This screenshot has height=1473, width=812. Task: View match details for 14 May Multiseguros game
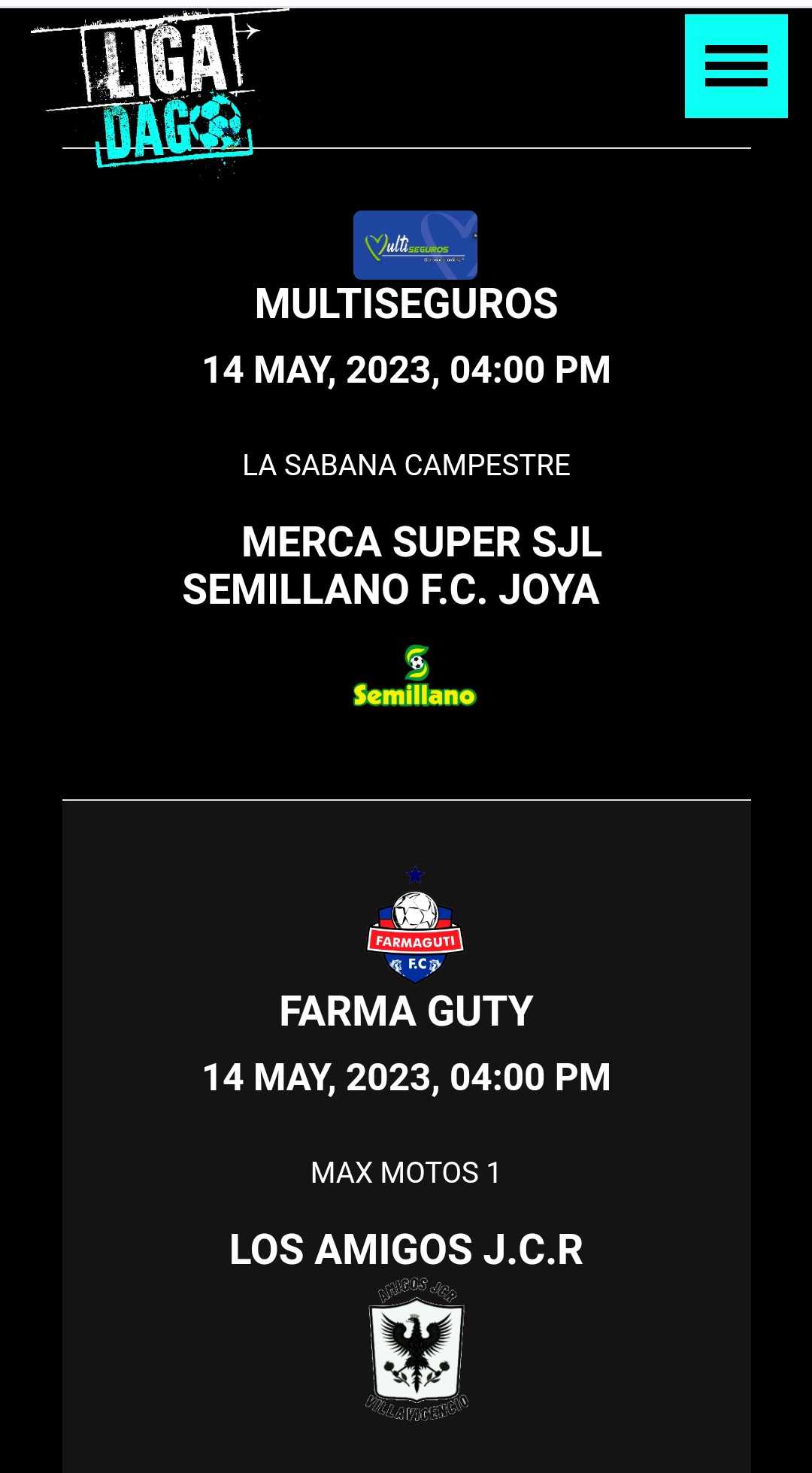click(x=406, y=370)
